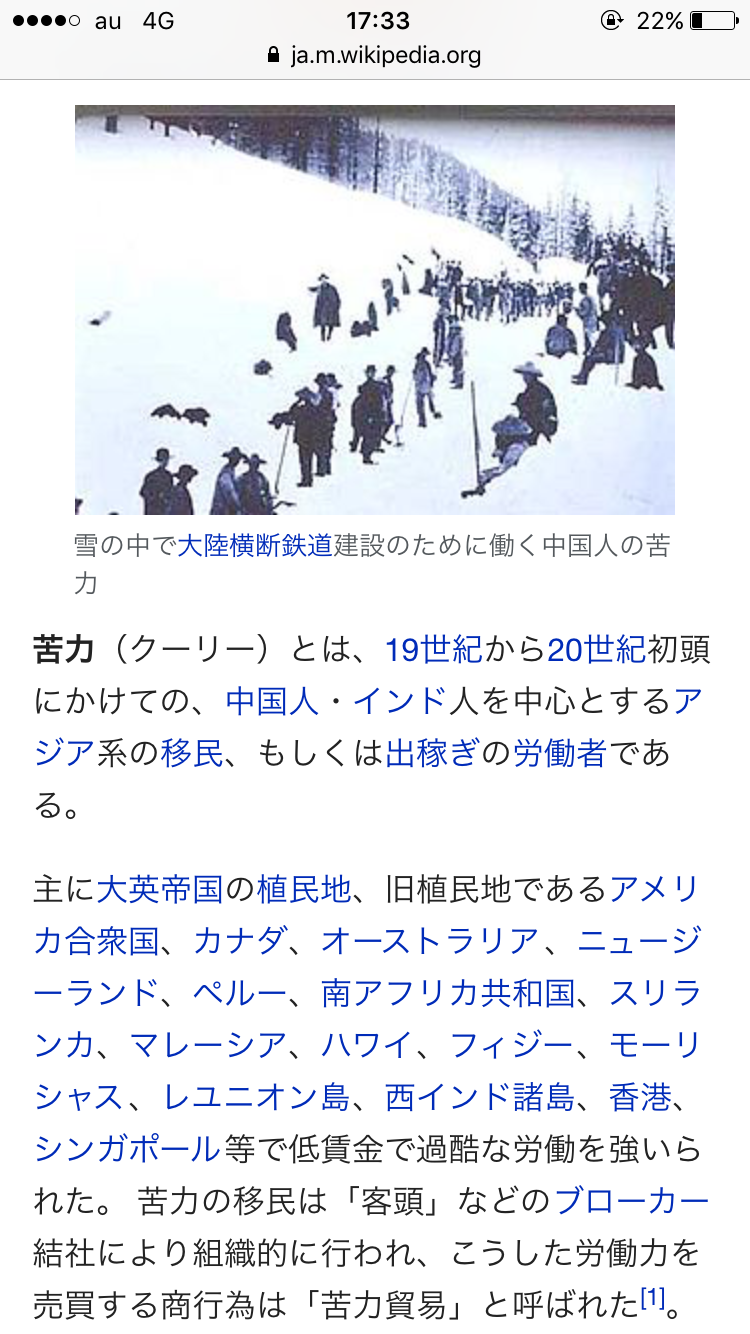
Task: Visit the 南アフリカ共和国 link
Action: pos(448,992)
